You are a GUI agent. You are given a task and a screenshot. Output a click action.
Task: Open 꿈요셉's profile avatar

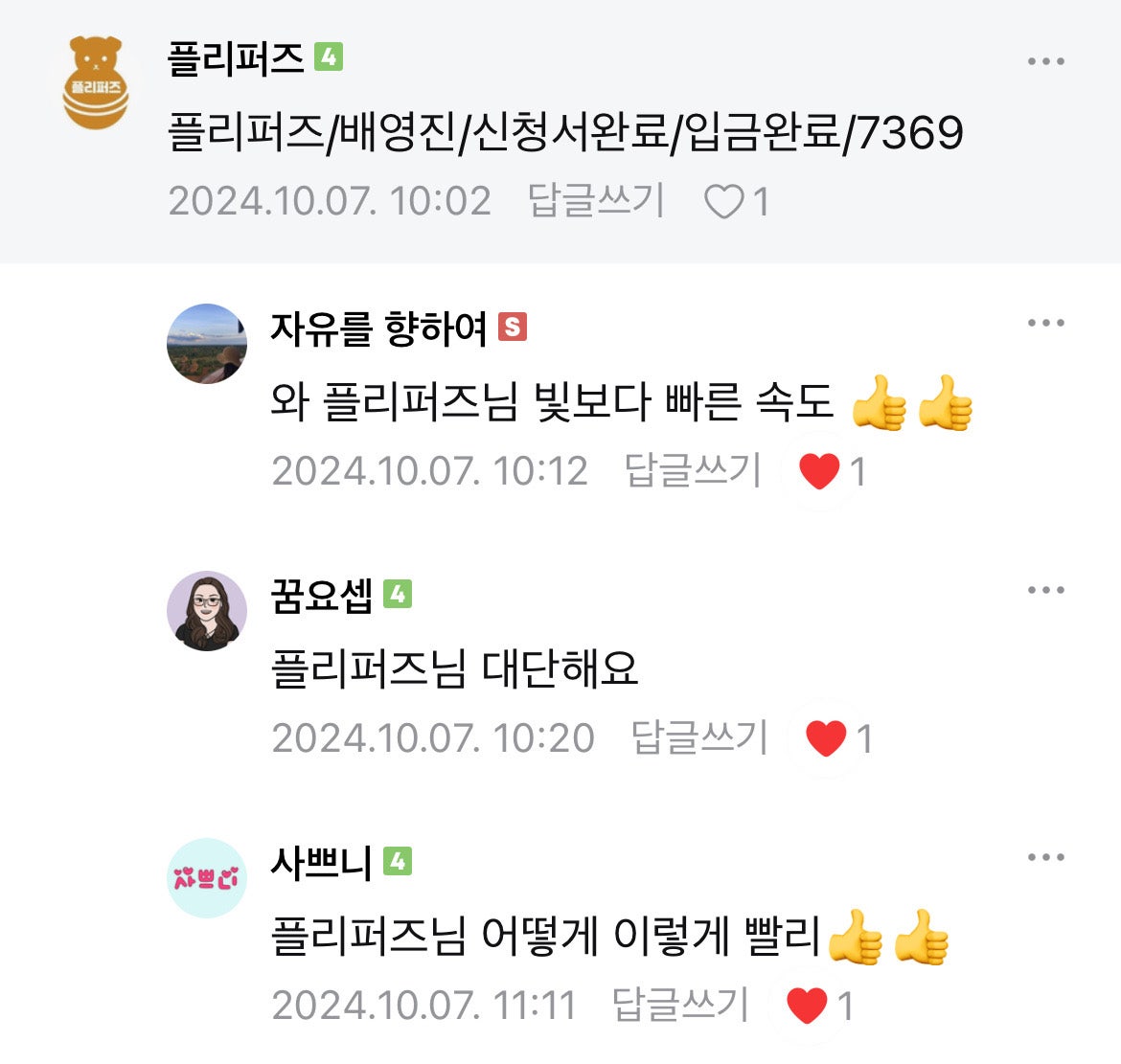[207, 611]
